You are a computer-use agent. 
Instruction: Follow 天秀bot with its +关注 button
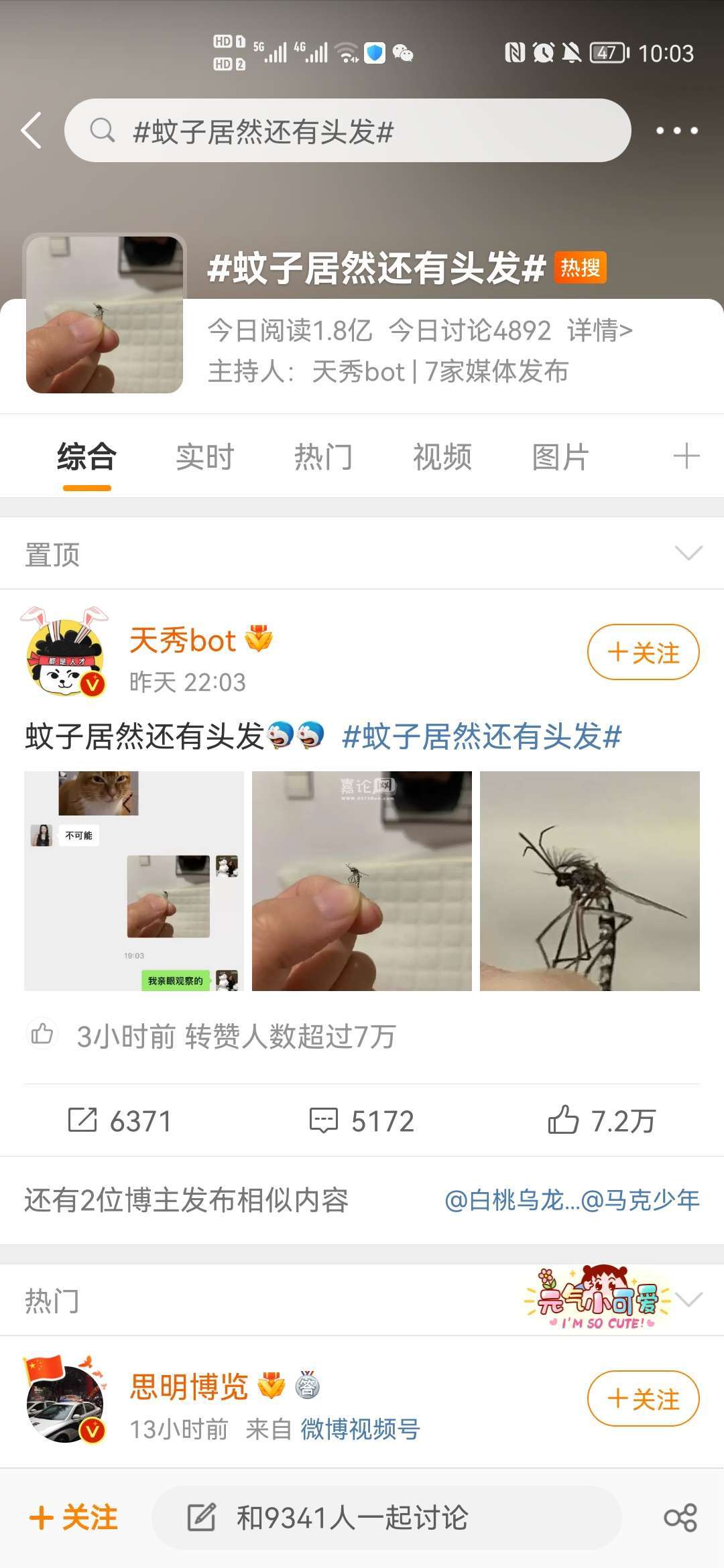pyautogui.click(x=643, y=652)
